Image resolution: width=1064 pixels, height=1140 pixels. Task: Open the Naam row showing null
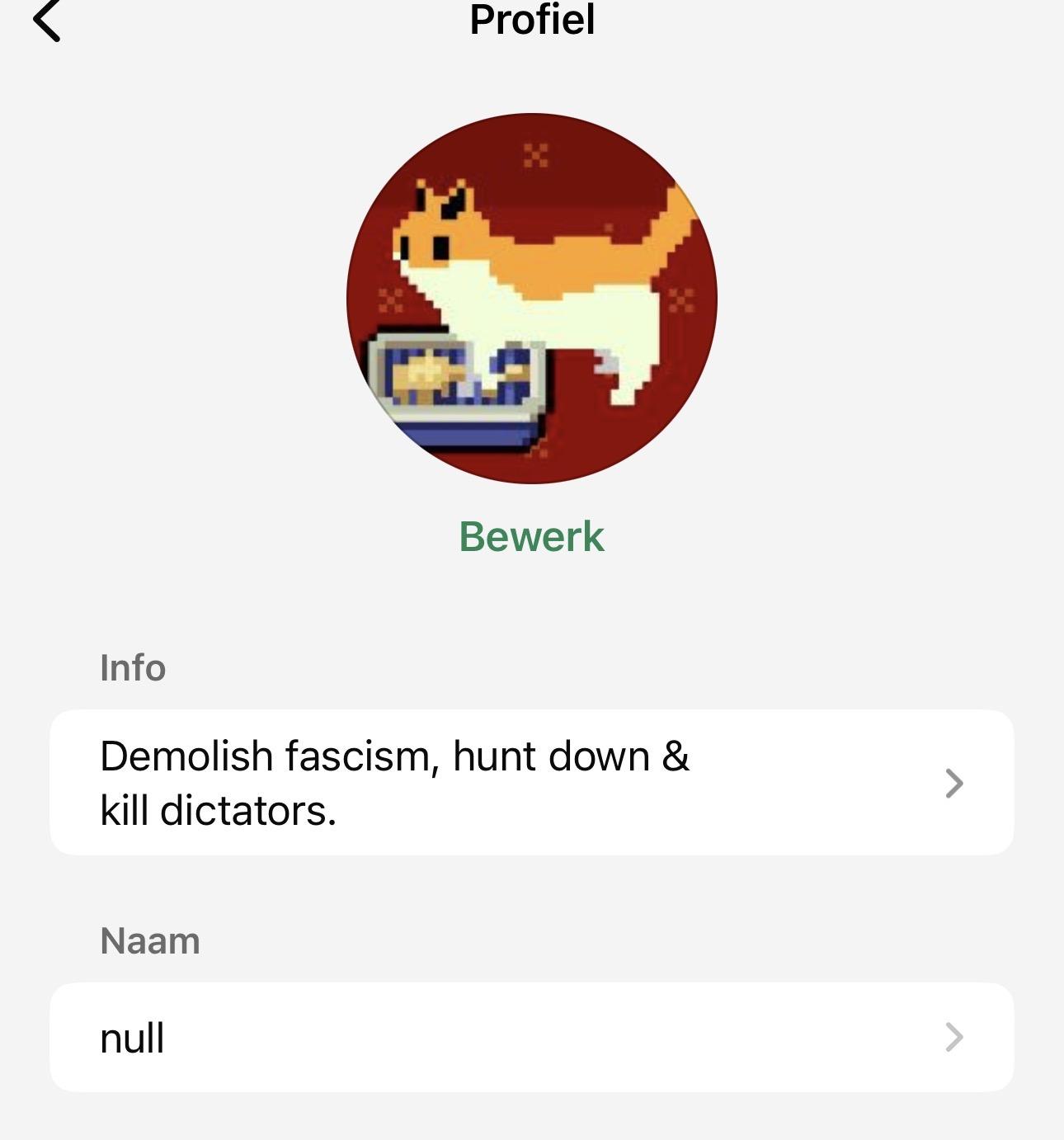(x=531, y=1037)
